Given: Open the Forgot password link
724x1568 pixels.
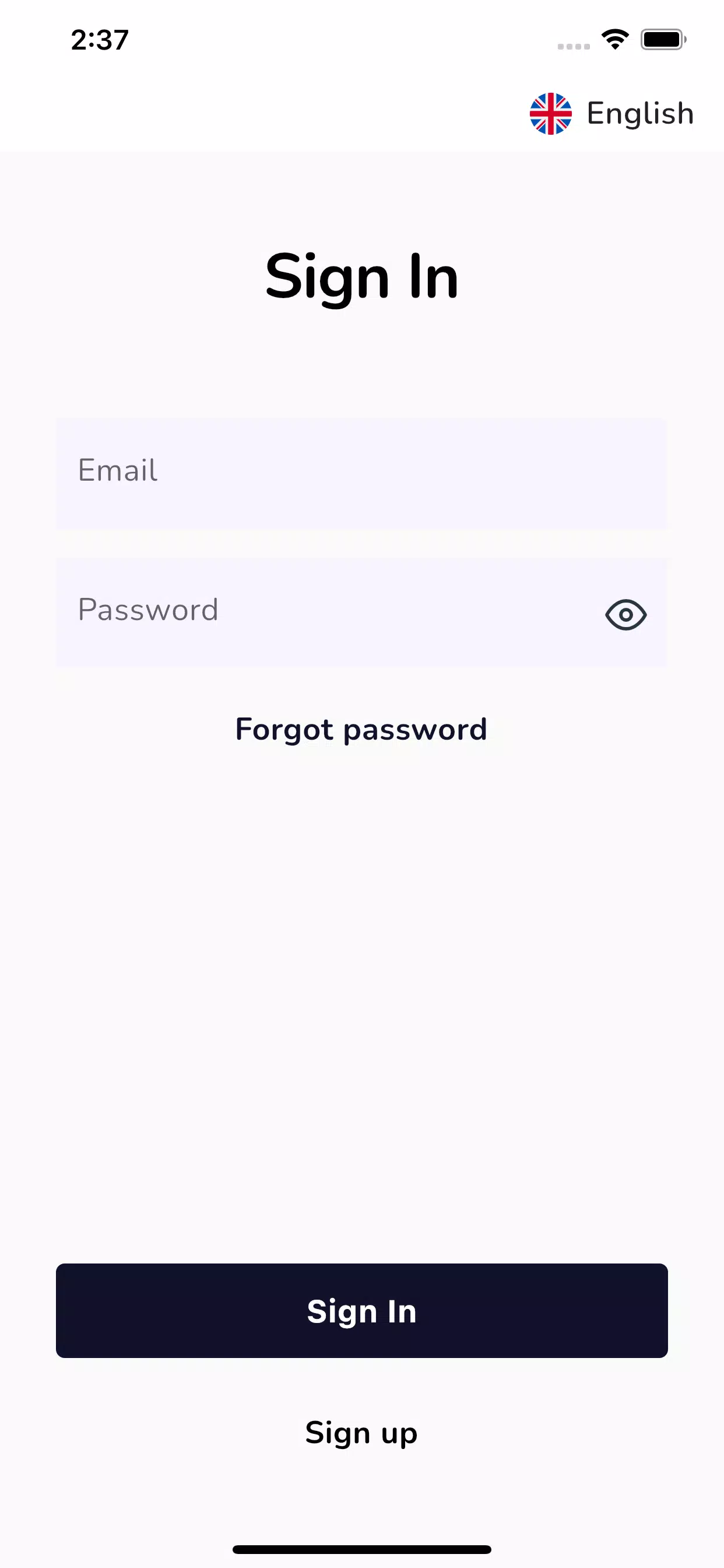Looking at the screenshot, I should [361, 729].
